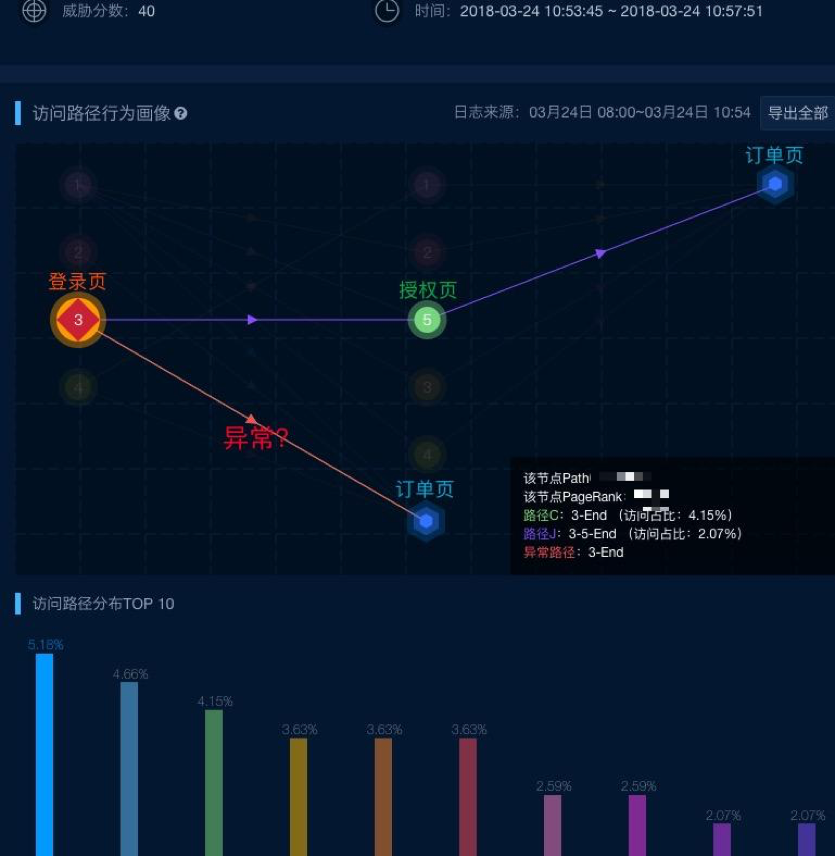Select the green node 5 in the path graph

[427, 320]
